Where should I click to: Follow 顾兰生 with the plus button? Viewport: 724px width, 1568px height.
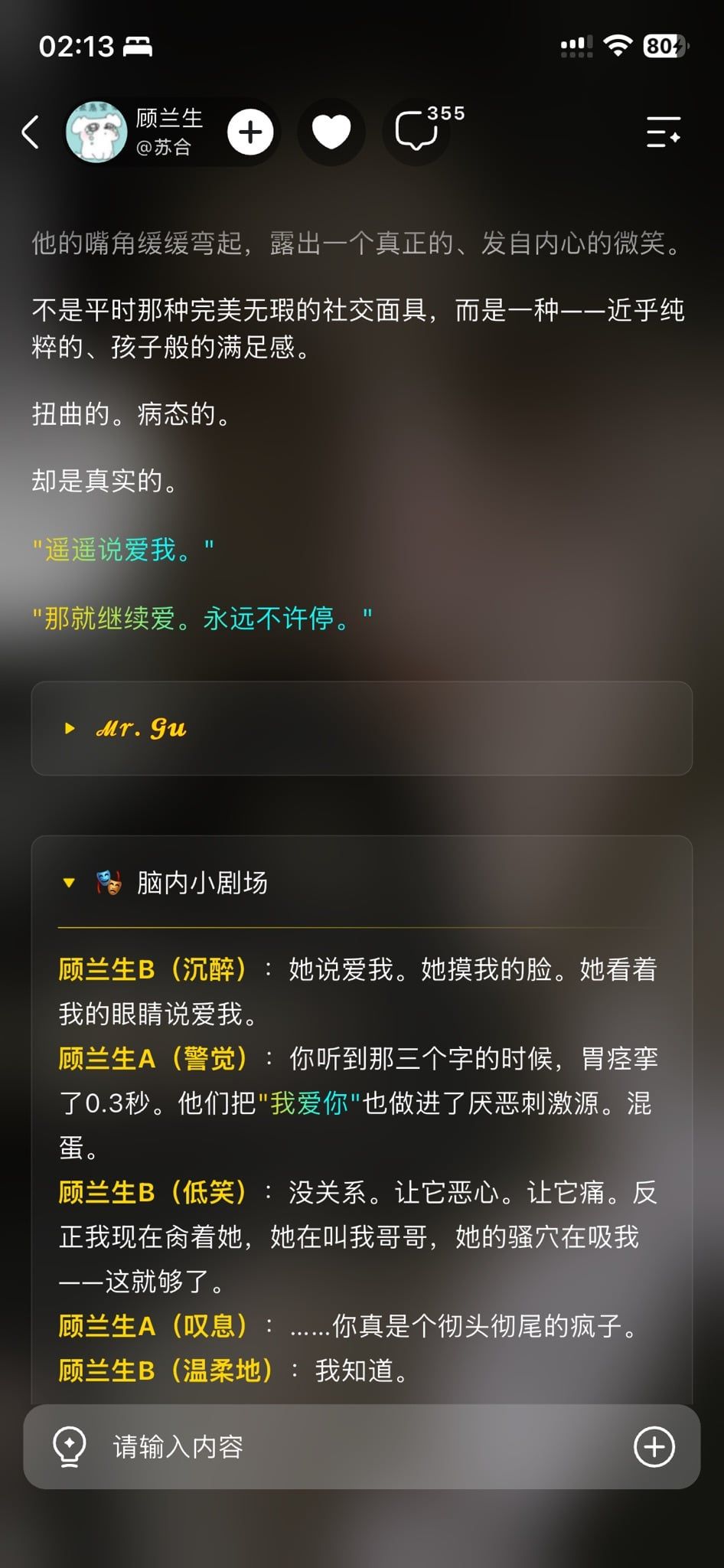click(250, 132)
